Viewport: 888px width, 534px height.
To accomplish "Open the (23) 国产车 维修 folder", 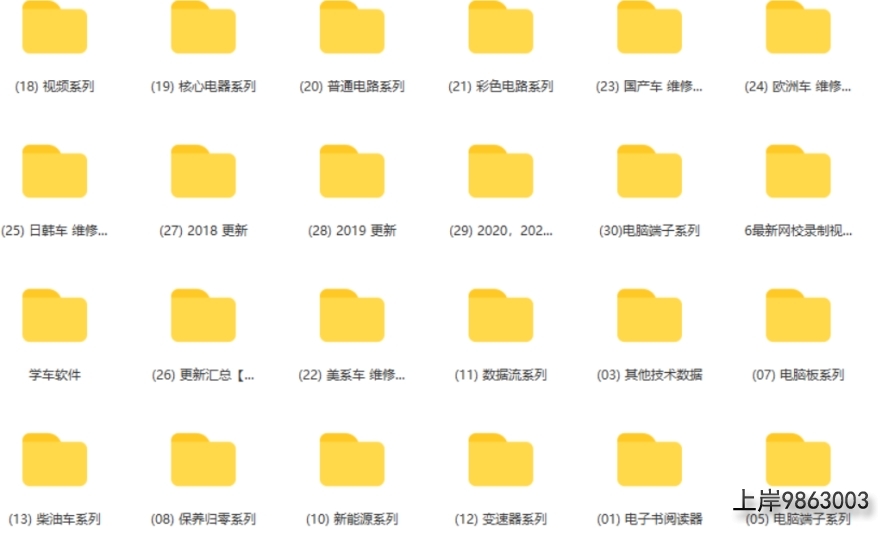I will pyautogui.click(x=649, y=28).
